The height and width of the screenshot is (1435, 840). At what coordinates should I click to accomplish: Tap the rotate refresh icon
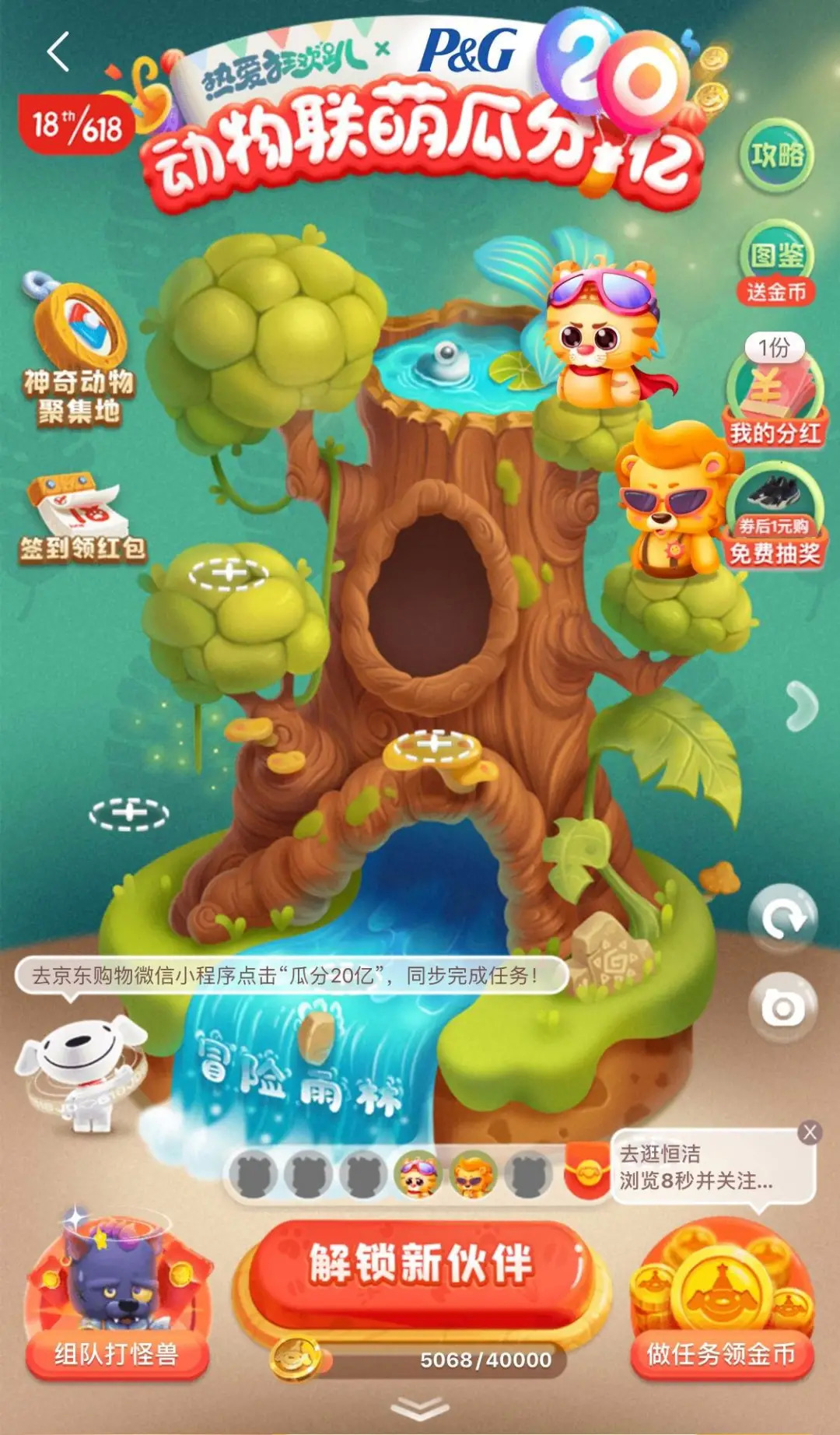782,920
